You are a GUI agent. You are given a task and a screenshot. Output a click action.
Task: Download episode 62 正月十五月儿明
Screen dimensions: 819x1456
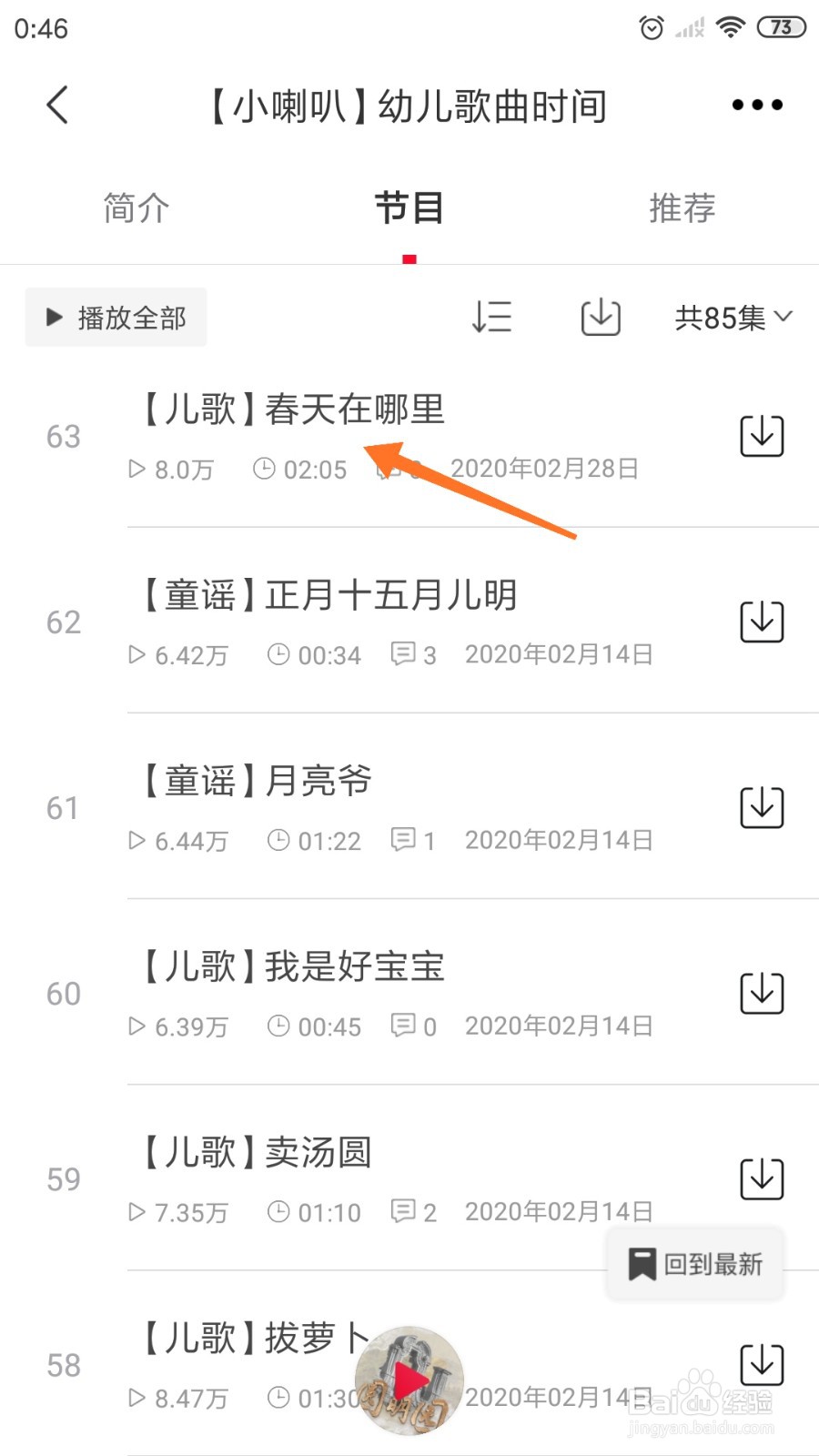click(761, 622)
